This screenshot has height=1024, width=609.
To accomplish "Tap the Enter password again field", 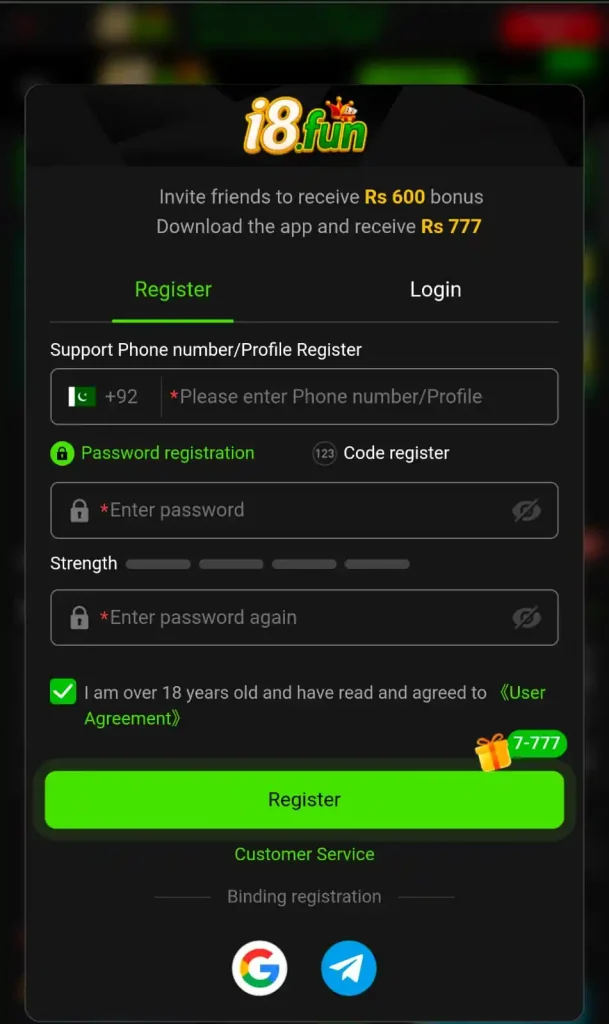I will (304, 617).
